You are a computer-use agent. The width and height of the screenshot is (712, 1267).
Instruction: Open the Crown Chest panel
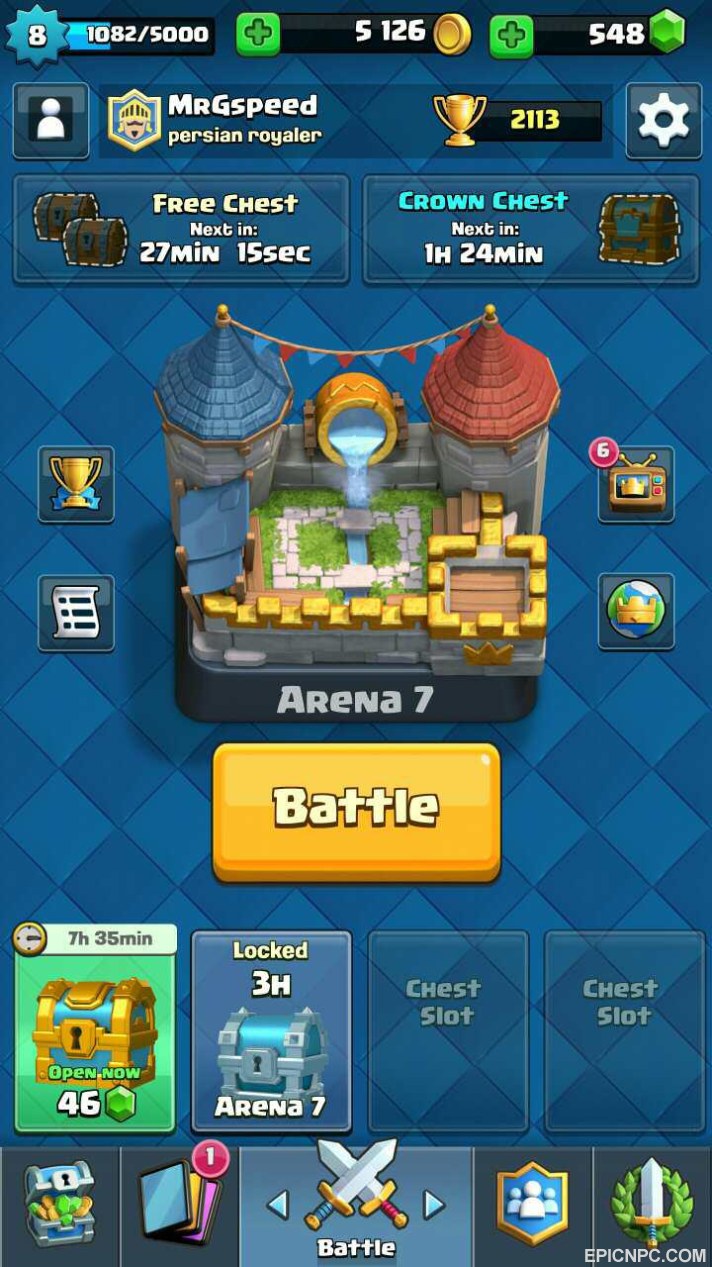point(531,229)
